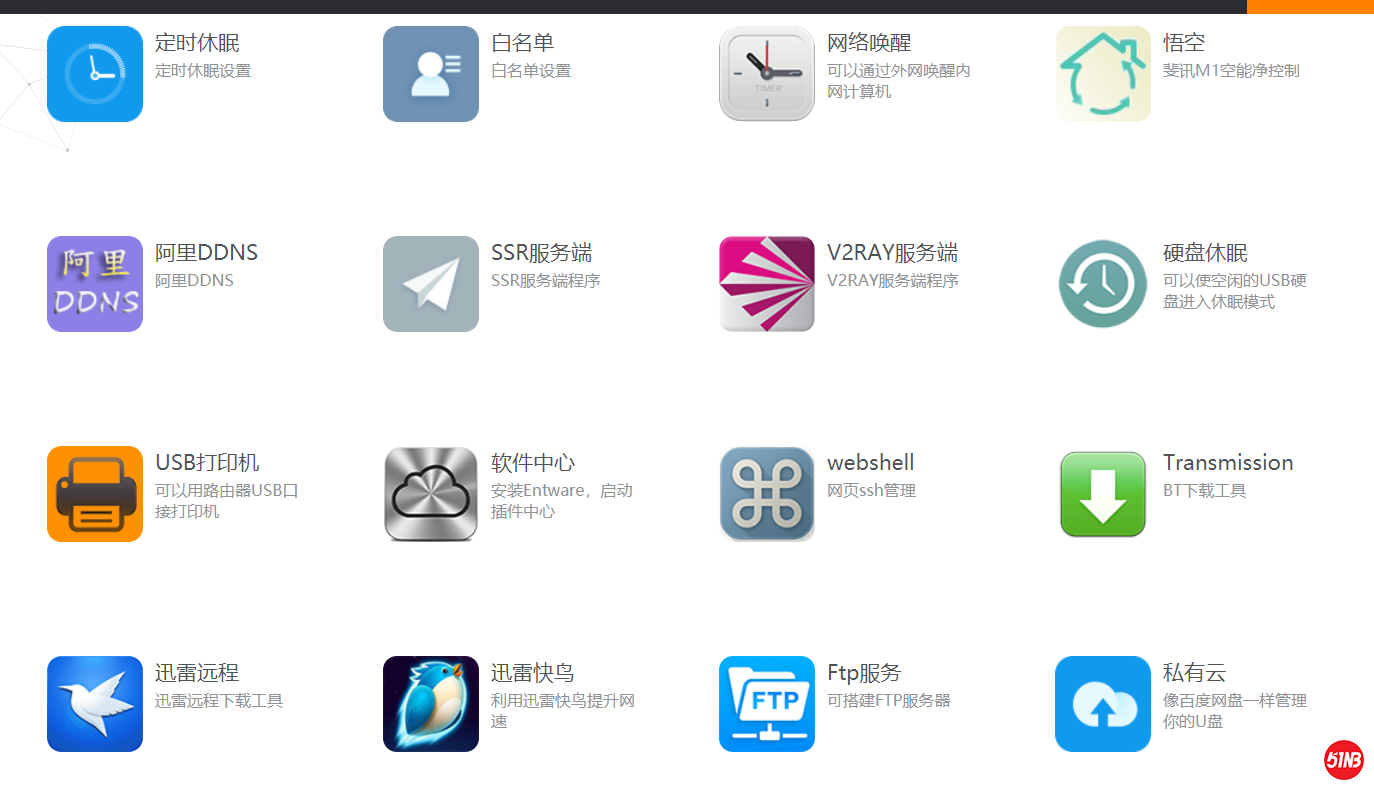The width and height of the screenshot is (1374, 790).
Task: Open 白名单 settings
Action: coord(431,74)
